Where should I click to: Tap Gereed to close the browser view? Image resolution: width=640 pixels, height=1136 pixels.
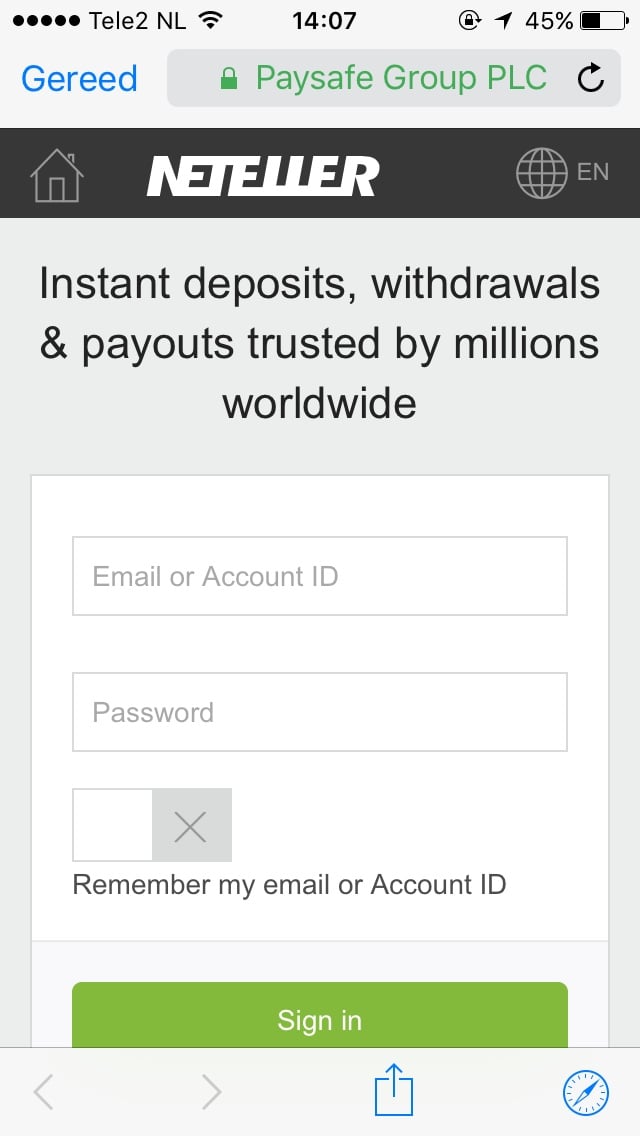(x=79, y=78)
